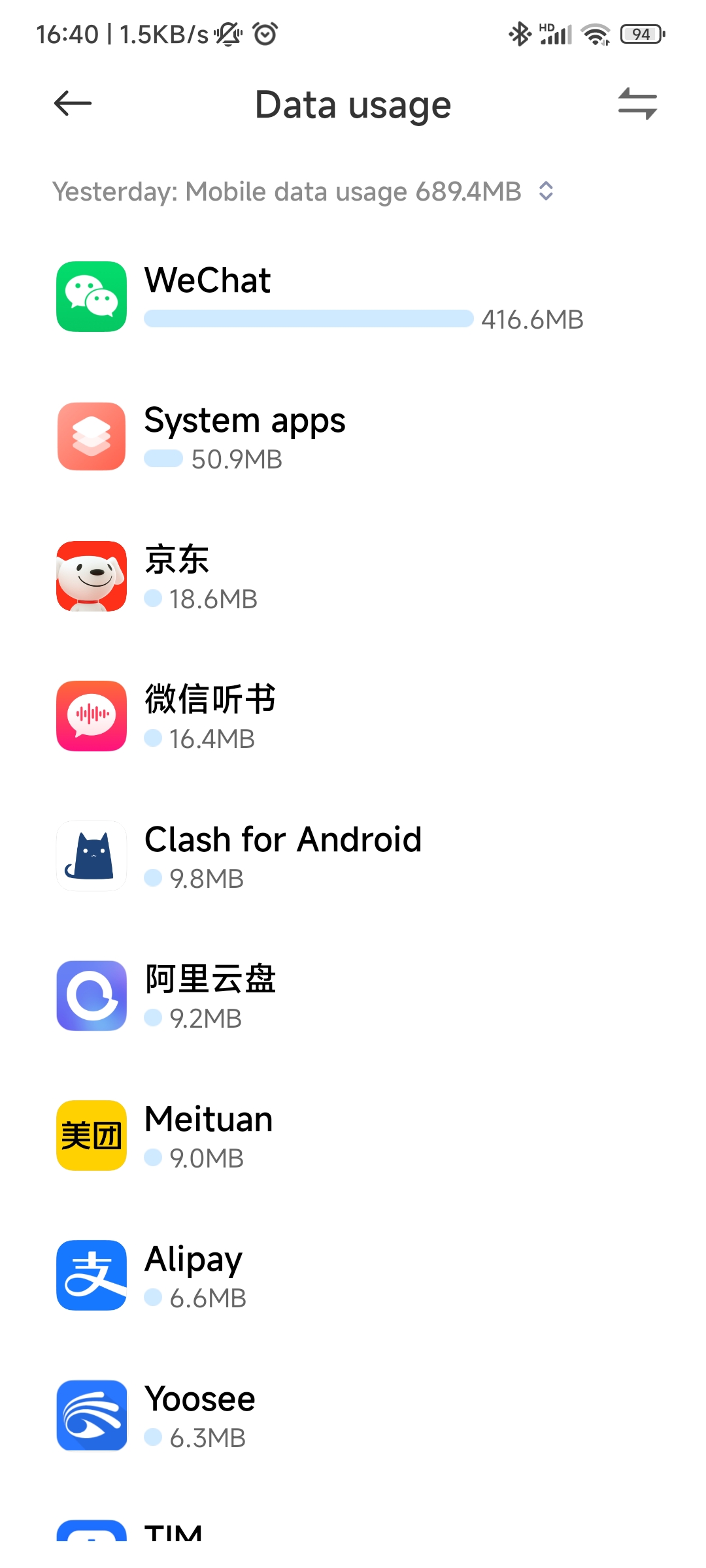
Task: Open 京东 data usage details
Action: point(353,576)
